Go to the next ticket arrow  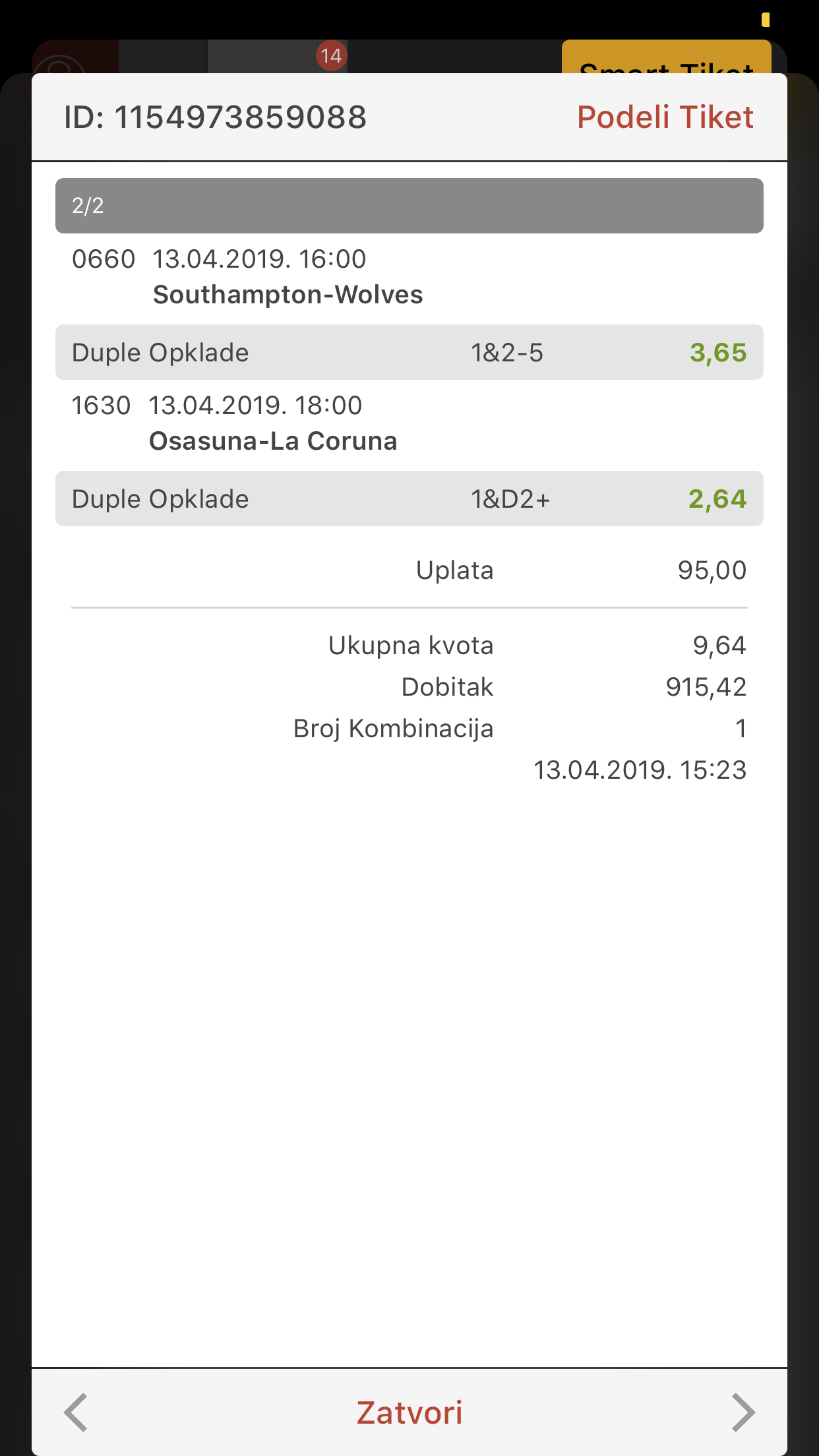(x=743, y=1412)
